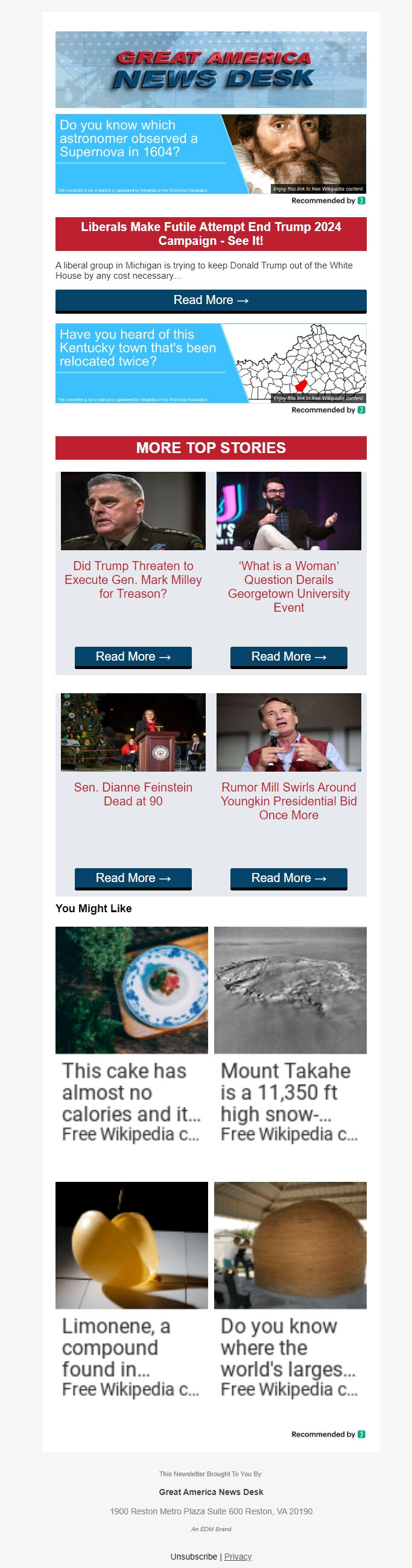Open the world's largest ball card
The height and width of the screenshot is (1568, 412).
[x=290, y=1290]
